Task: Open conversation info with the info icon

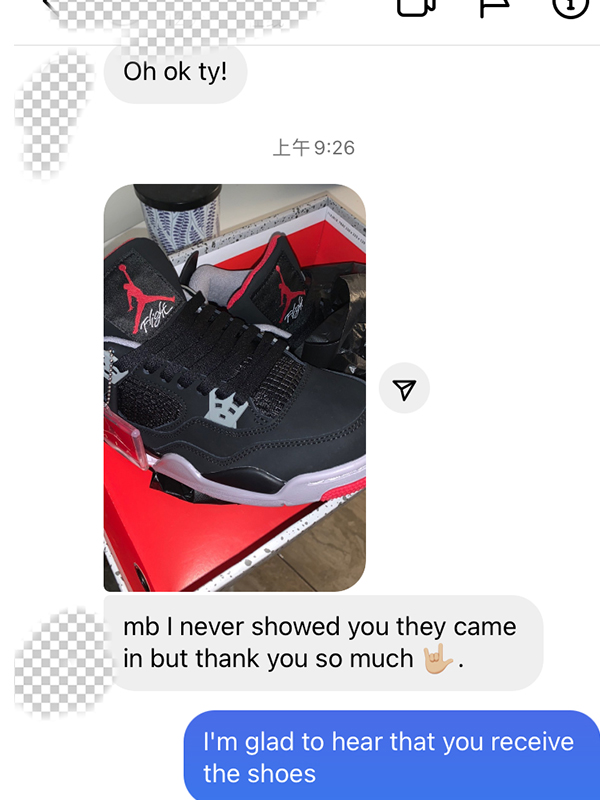Action: point(568,6)
